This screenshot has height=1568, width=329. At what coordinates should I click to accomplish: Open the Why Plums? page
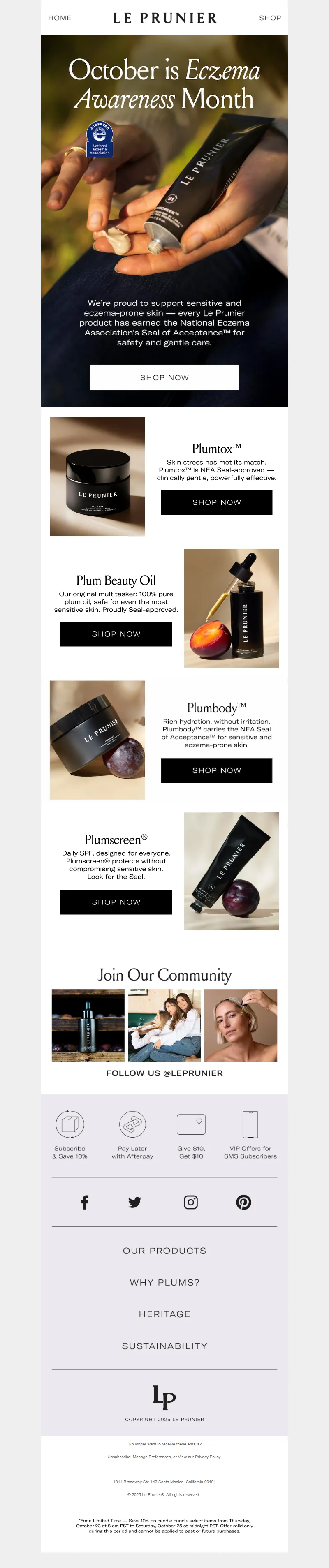[x=164, y=1282]
